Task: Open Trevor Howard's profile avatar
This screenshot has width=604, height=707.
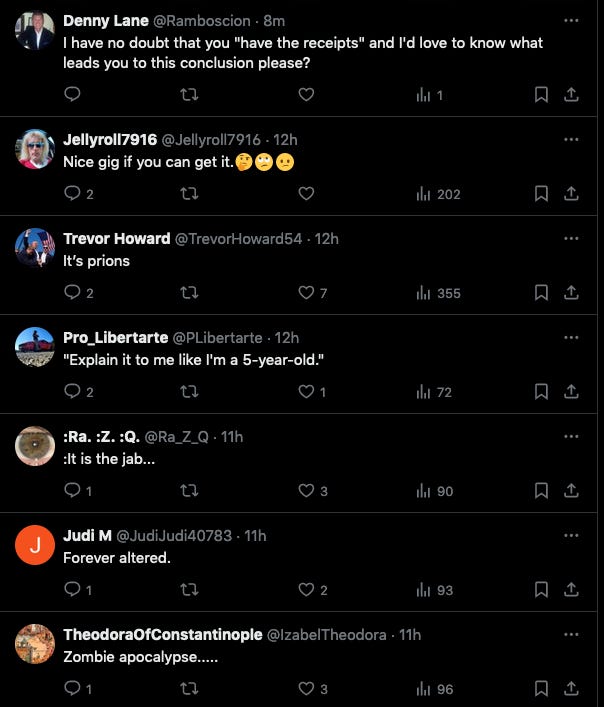Action: (35, 247)
